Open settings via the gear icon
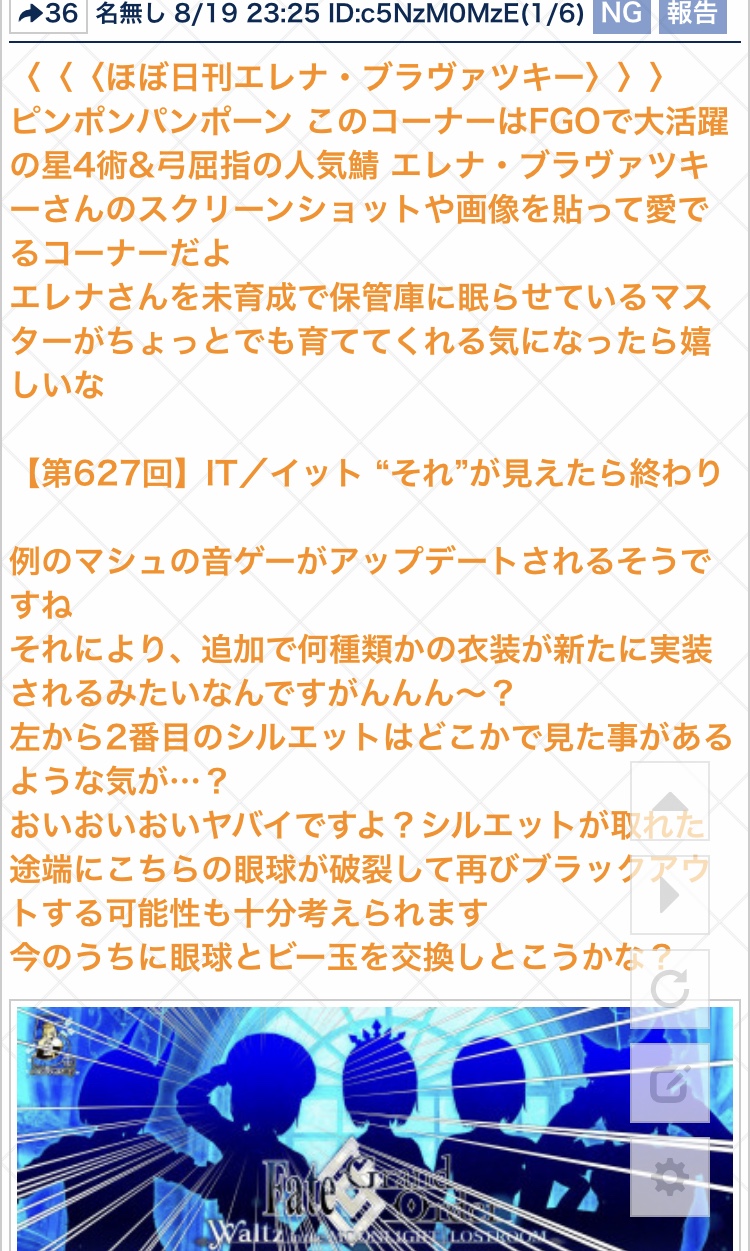The width and height of the screenshot is (750, 1251). (669, 1177)
